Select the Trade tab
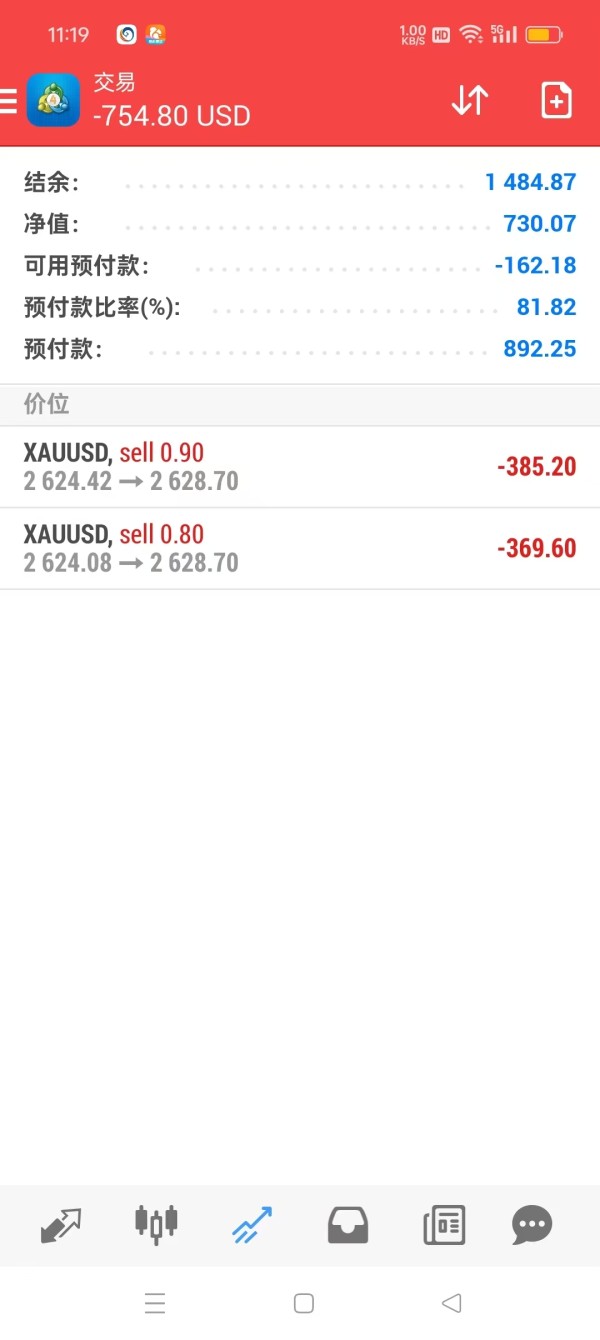This screenshot has height=1340, width=600. (252, 1225)
